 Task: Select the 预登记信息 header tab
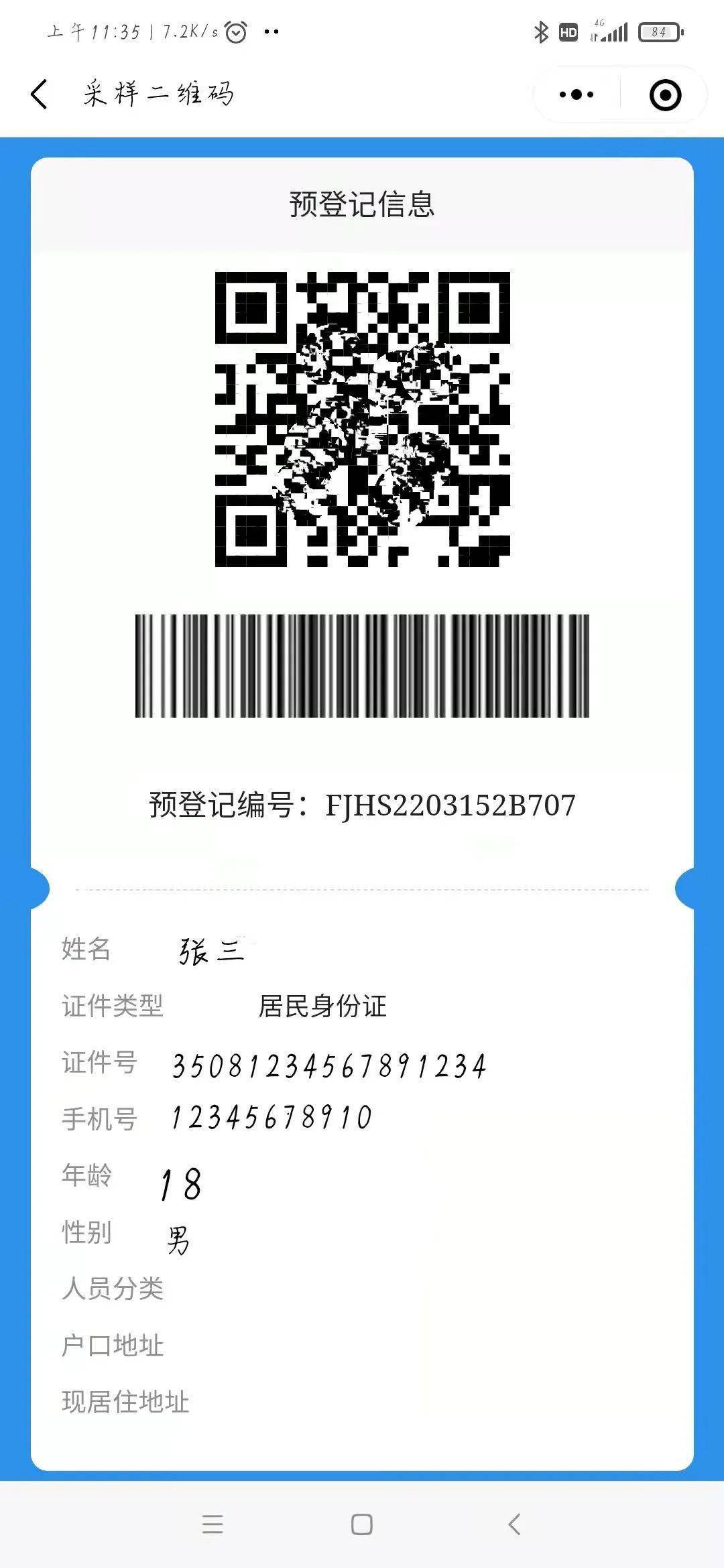[362, 204]
